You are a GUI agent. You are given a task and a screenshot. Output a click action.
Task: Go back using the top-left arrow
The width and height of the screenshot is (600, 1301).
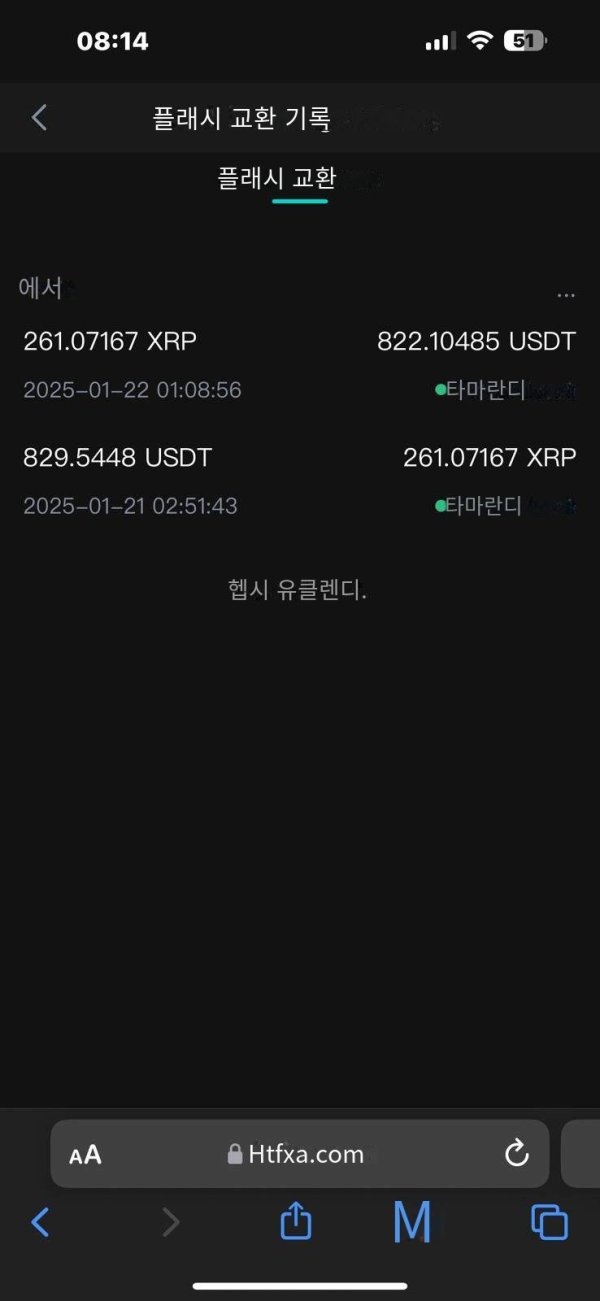pyautogui.click(x=39, y=118)
